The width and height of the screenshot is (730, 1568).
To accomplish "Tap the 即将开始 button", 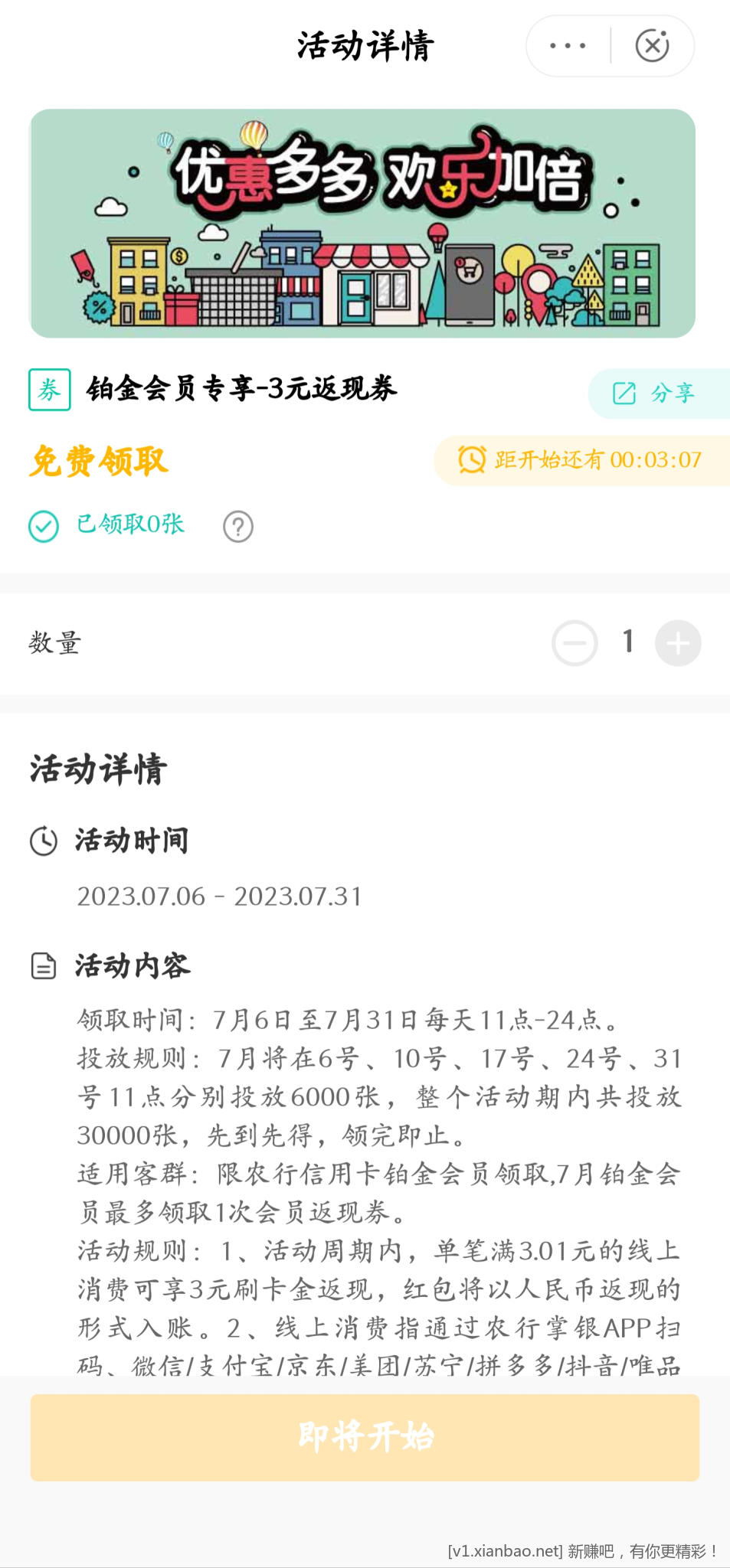I will (365, 1437).
